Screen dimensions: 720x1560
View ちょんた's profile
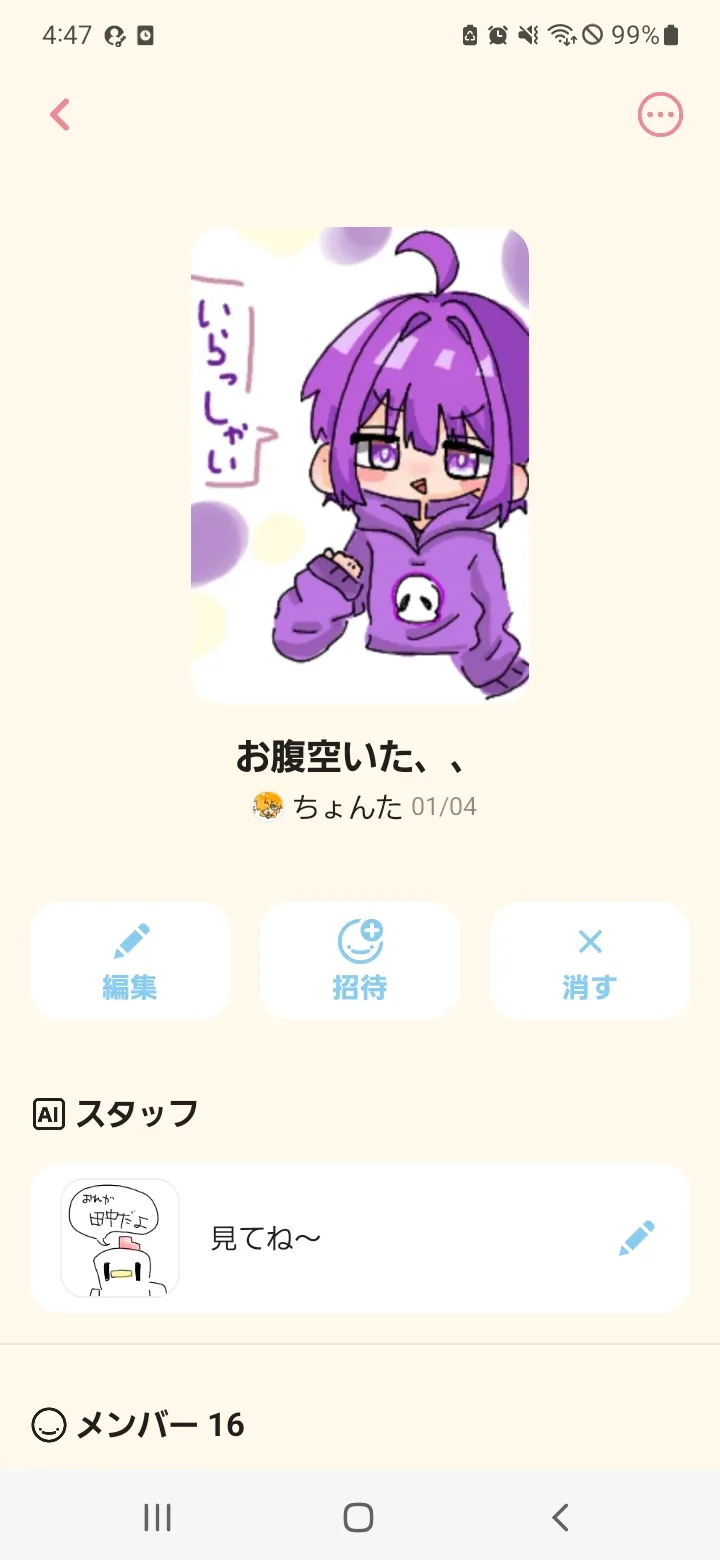(x=330, y=806)
